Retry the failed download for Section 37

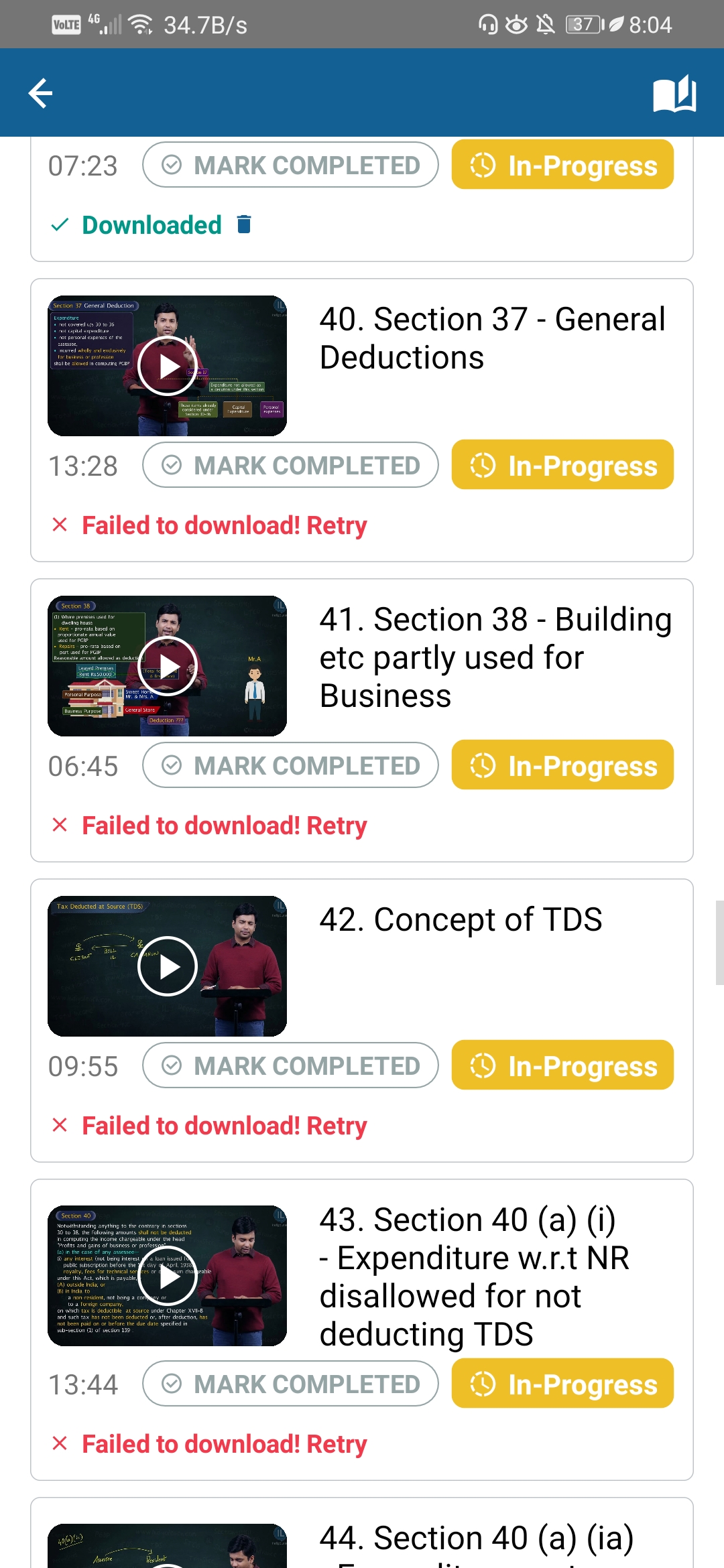(224, 525)
